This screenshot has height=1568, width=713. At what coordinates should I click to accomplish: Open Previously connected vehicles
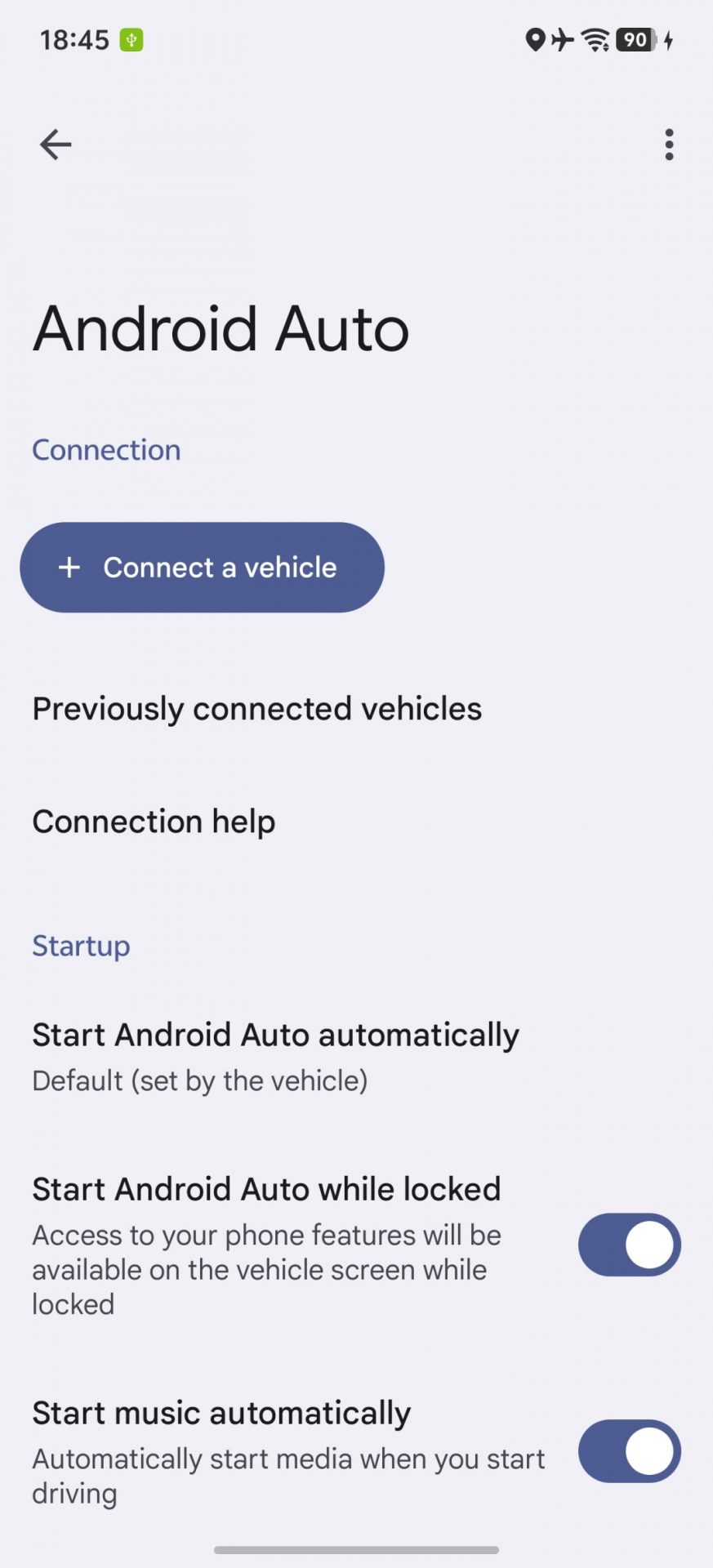point(256,709)
